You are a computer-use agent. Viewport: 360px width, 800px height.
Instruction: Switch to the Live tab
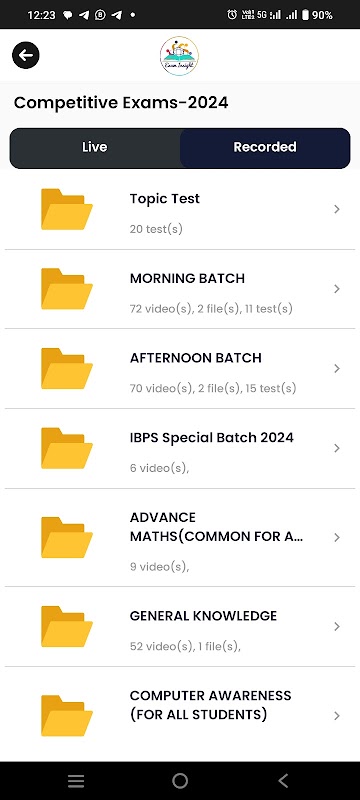pos(95,147)
